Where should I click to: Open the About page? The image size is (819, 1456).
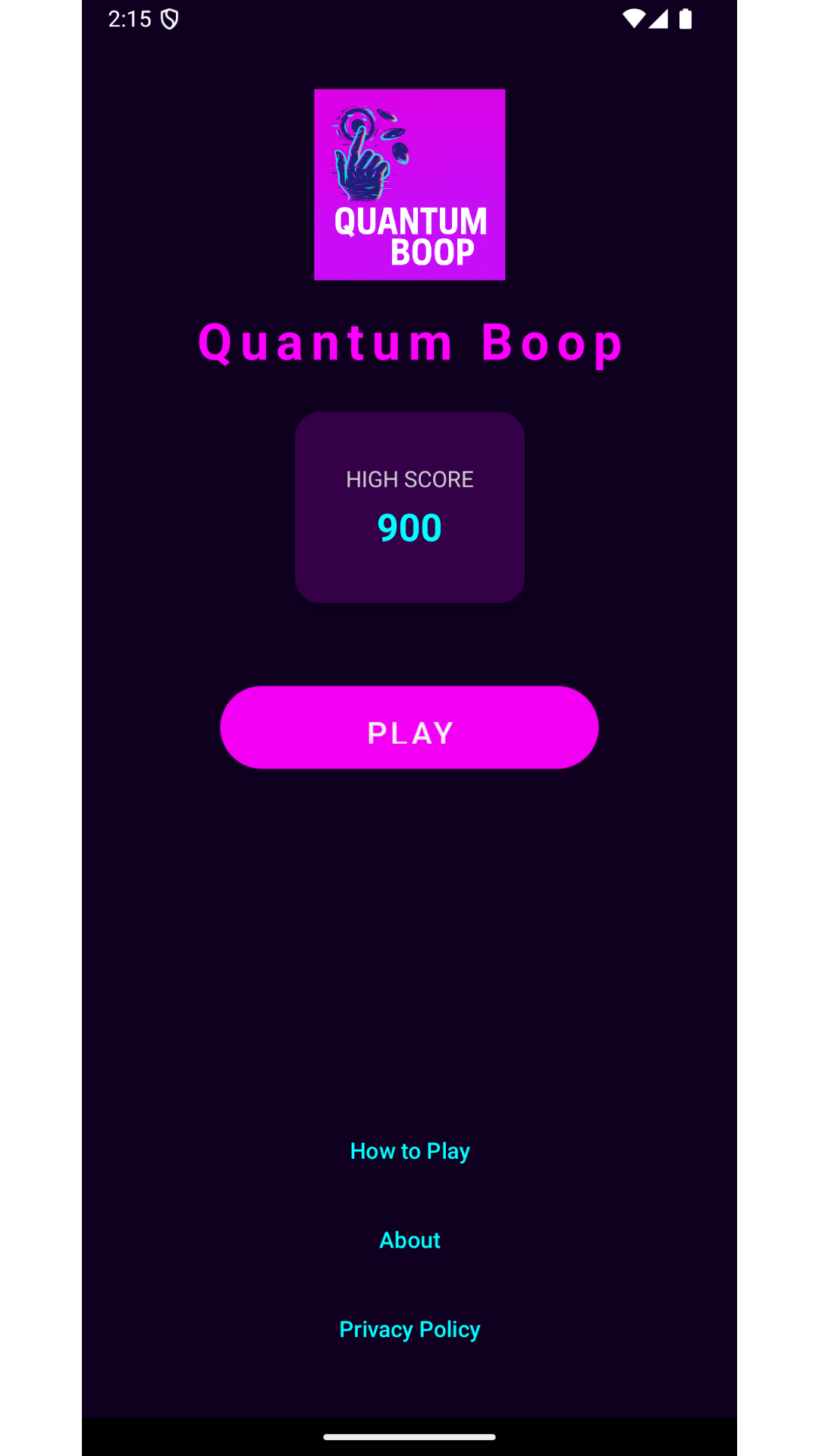tap(409, 1240)
